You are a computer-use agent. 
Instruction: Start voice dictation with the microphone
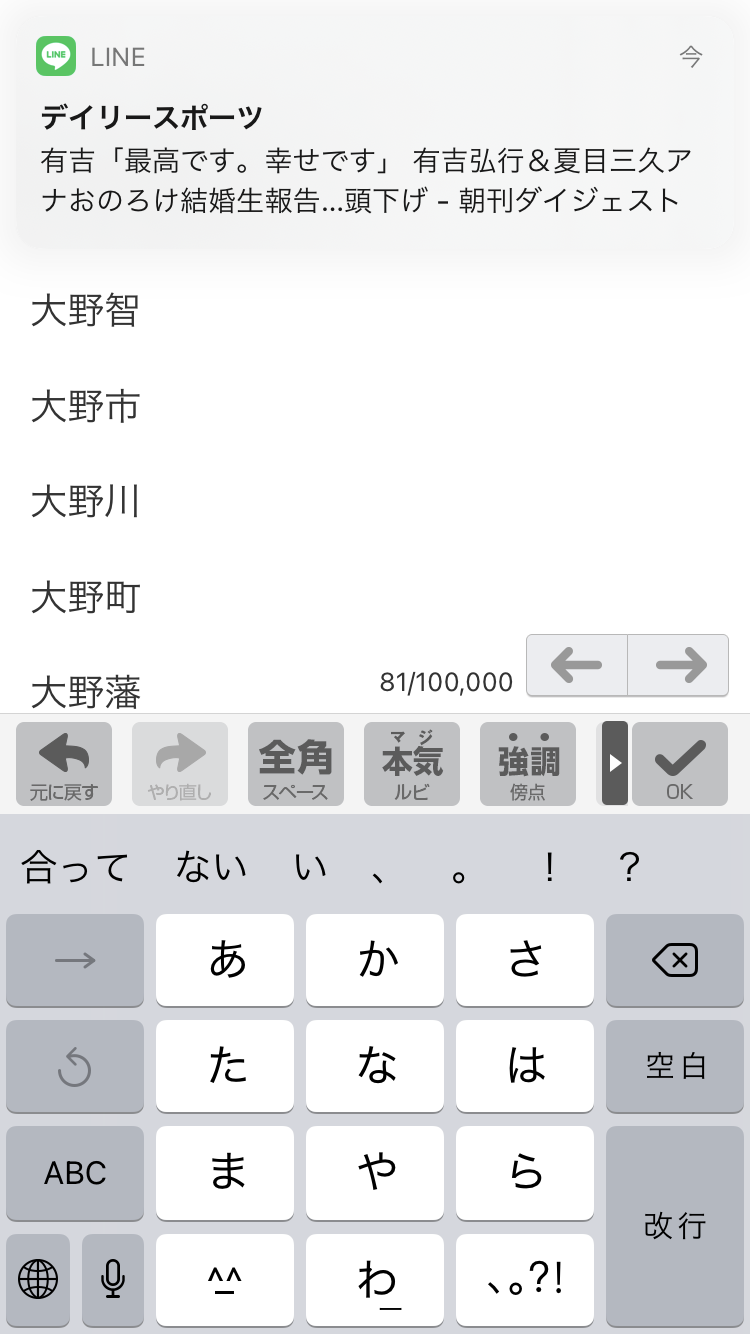[x=113, y=1279]
